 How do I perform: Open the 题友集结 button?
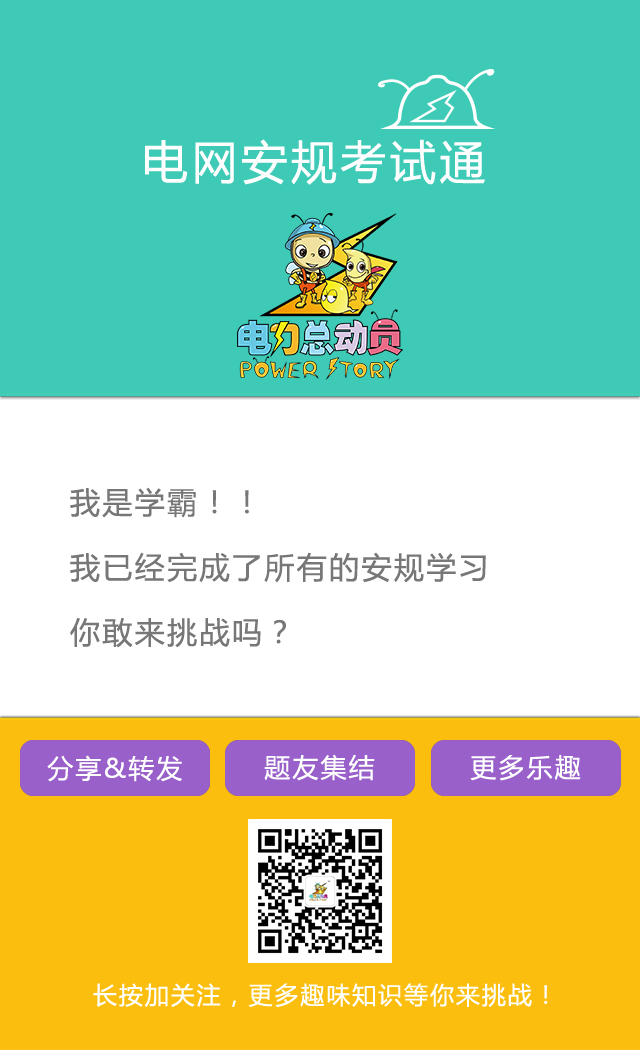320,768
